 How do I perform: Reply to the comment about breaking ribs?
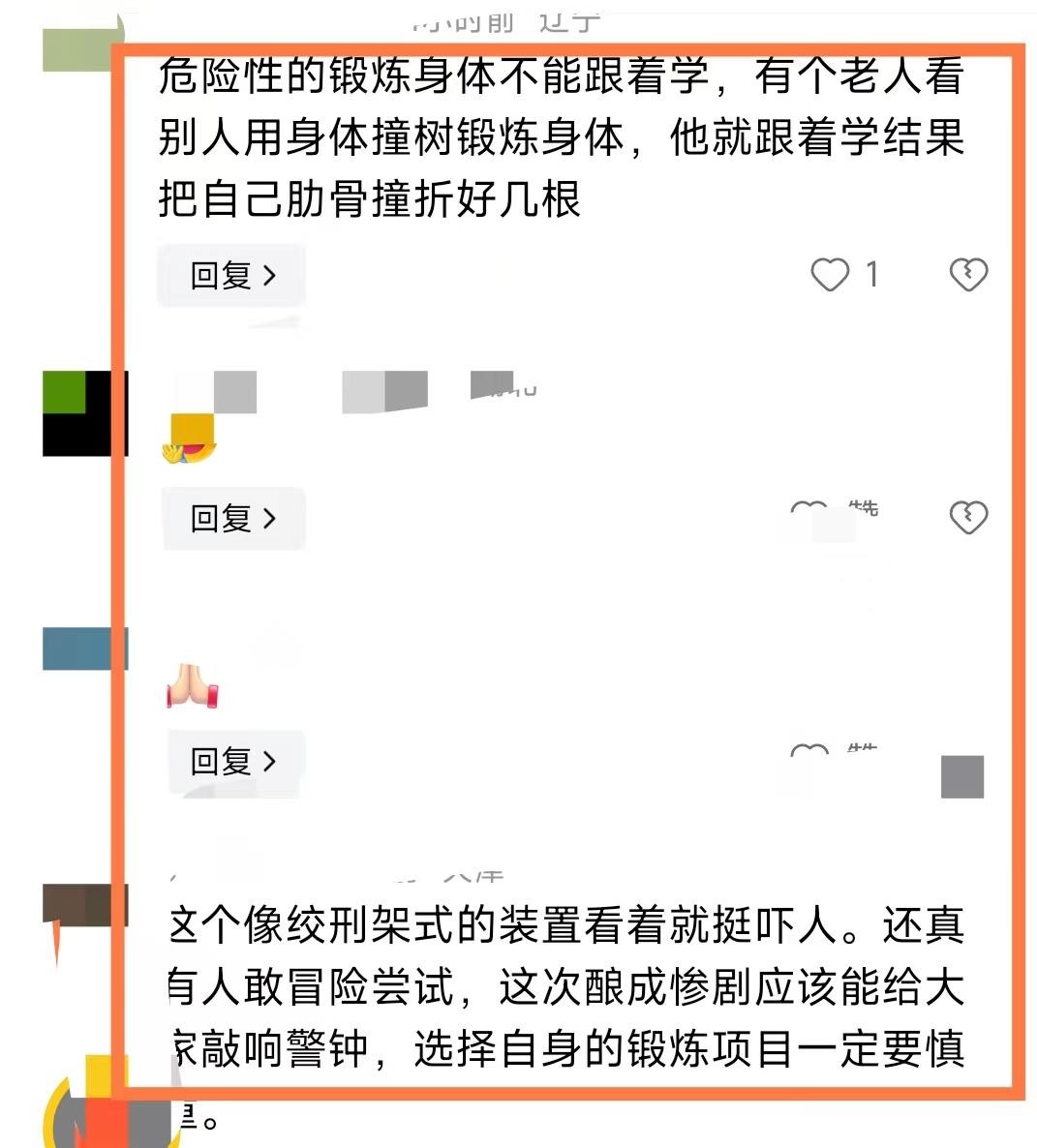pos(232,276)
